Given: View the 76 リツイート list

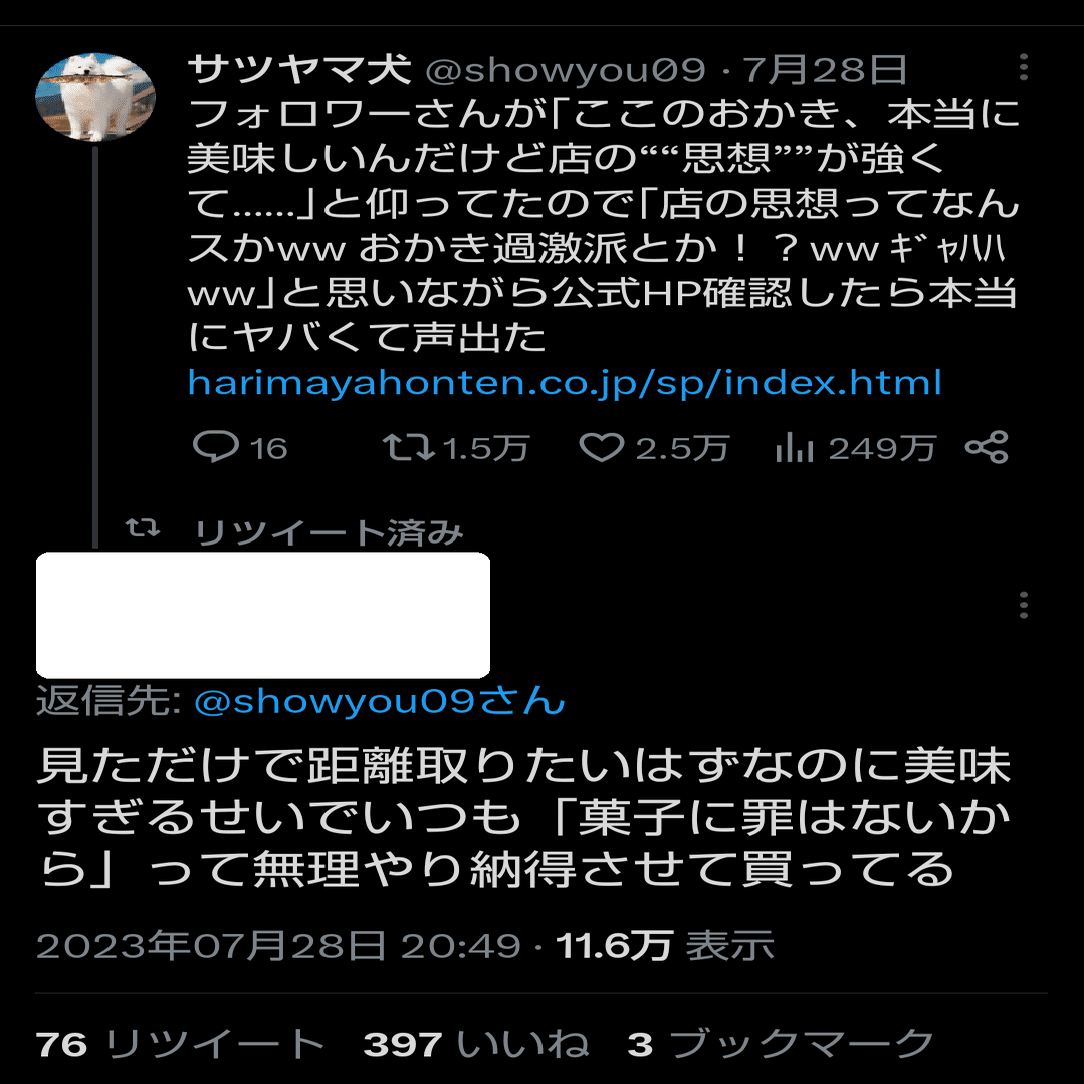Looking at the screenshot, I should click(180, 1044).
